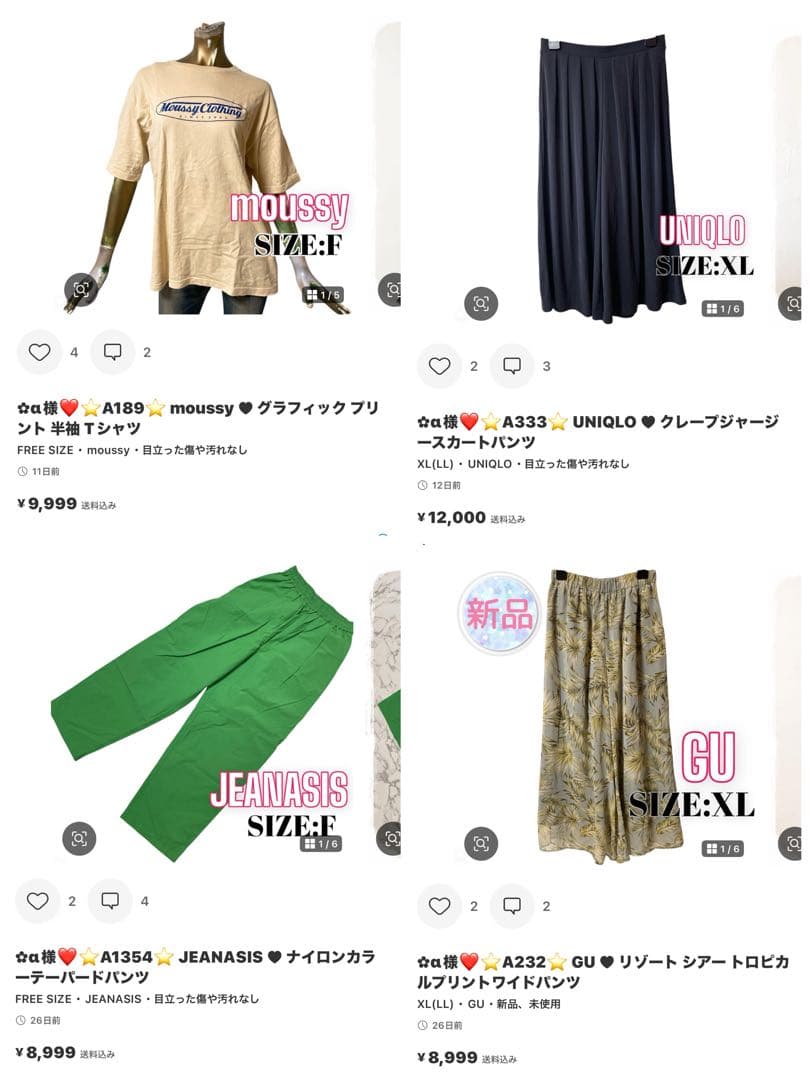This screenshot has height=1080, width=810.
Task: Open comments on the moussy T-shirt listing
Action: coord(113,352)
